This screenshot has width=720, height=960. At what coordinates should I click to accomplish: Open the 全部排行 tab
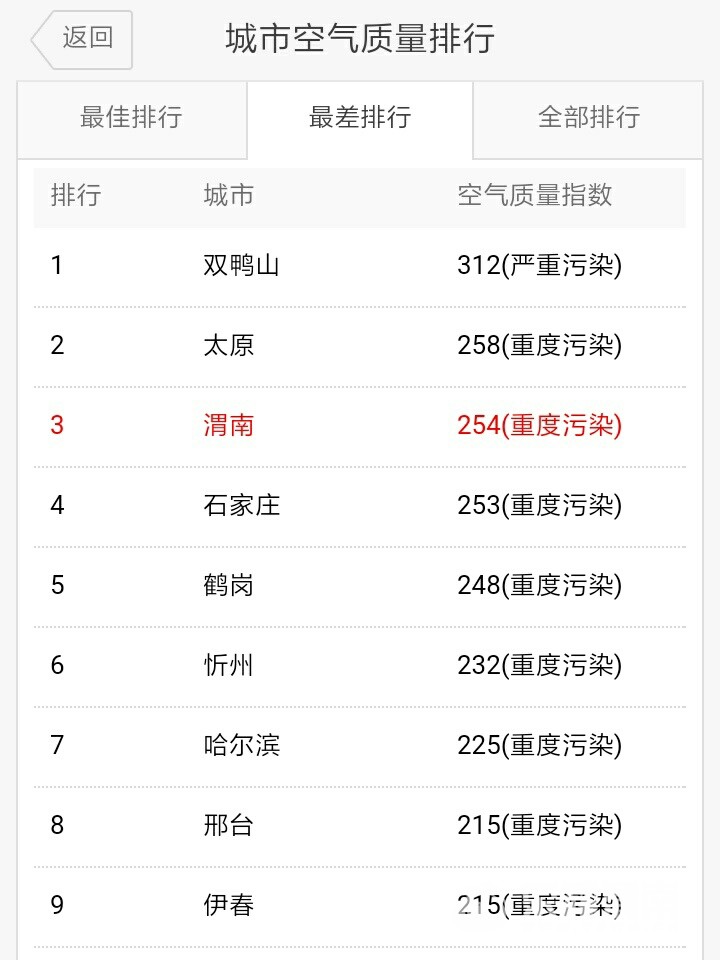click(x=589, y=117)
